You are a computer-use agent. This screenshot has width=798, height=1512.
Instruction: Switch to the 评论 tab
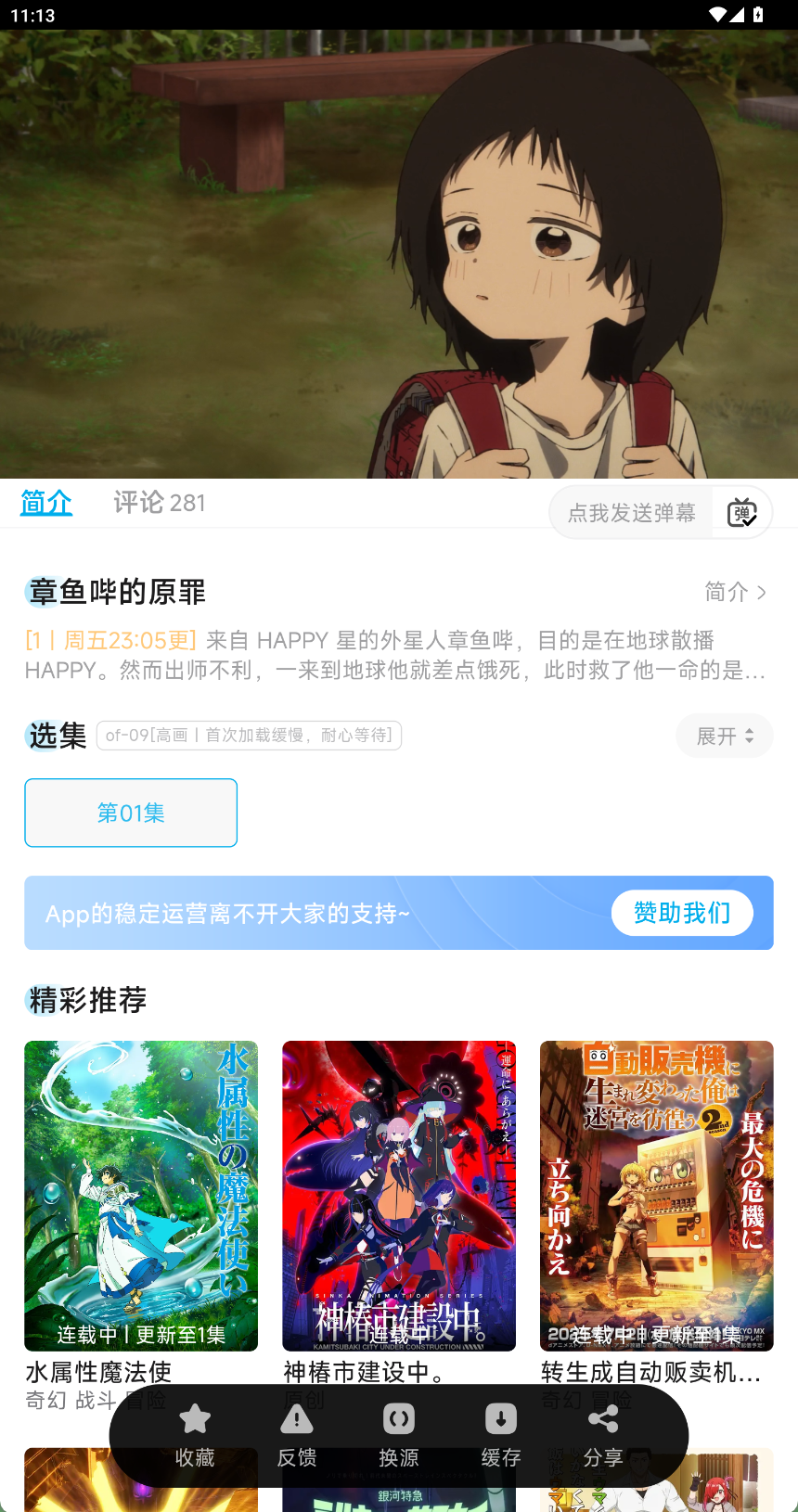pyautogui.click(x=159, y=503)
